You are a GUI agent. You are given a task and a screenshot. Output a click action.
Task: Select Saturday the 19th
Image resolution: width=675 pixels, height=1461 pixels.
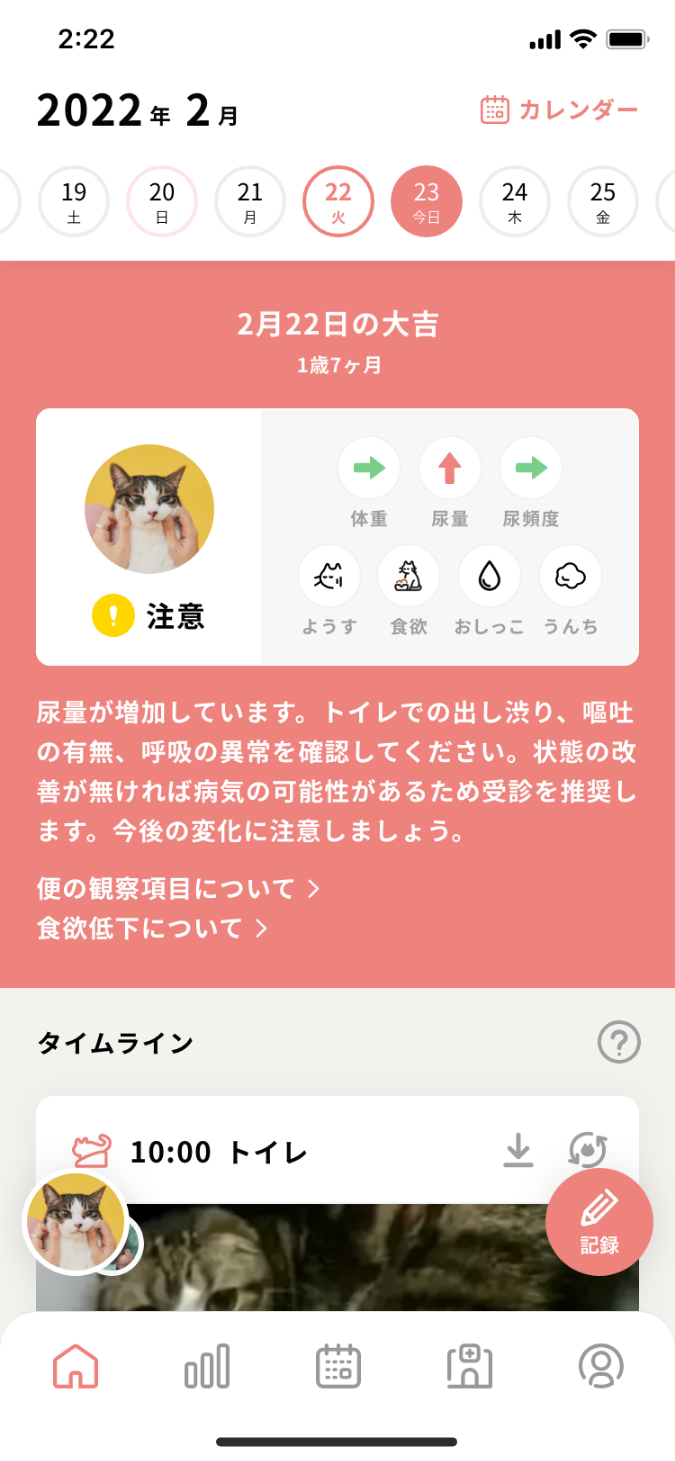[x=74, y=201]
